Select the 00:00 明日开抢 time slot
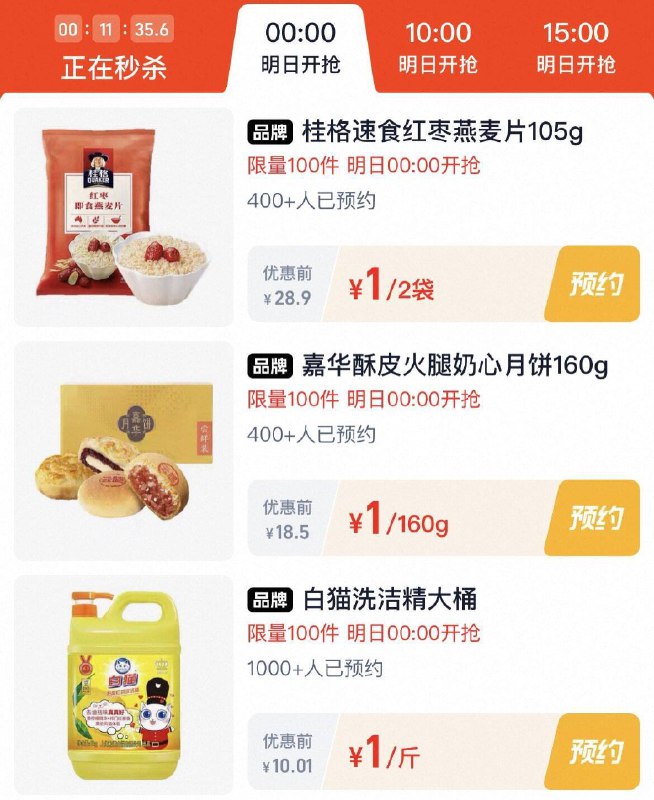Image resolution: width=654 pixels, height=800 pixels. (300, 48)
